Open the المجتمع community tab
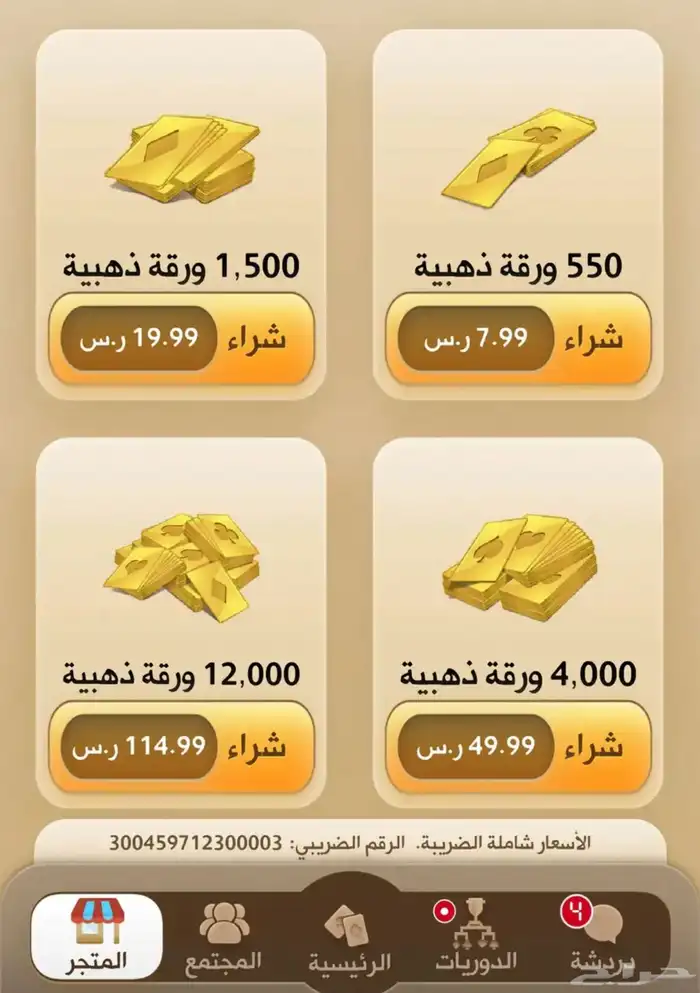 224,937
